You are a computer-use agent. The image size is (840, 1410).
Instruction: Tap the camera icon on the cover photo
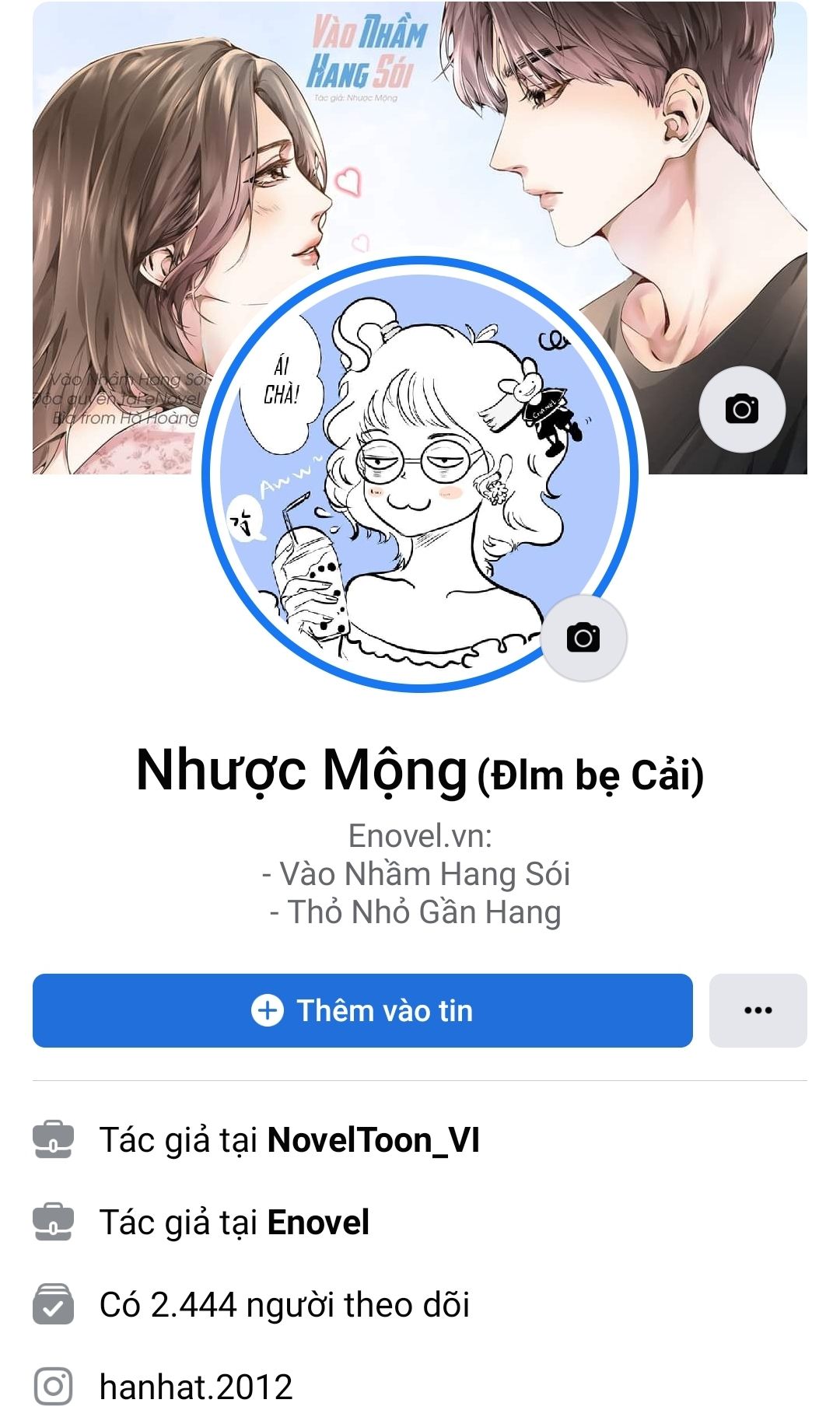point(742,409)
